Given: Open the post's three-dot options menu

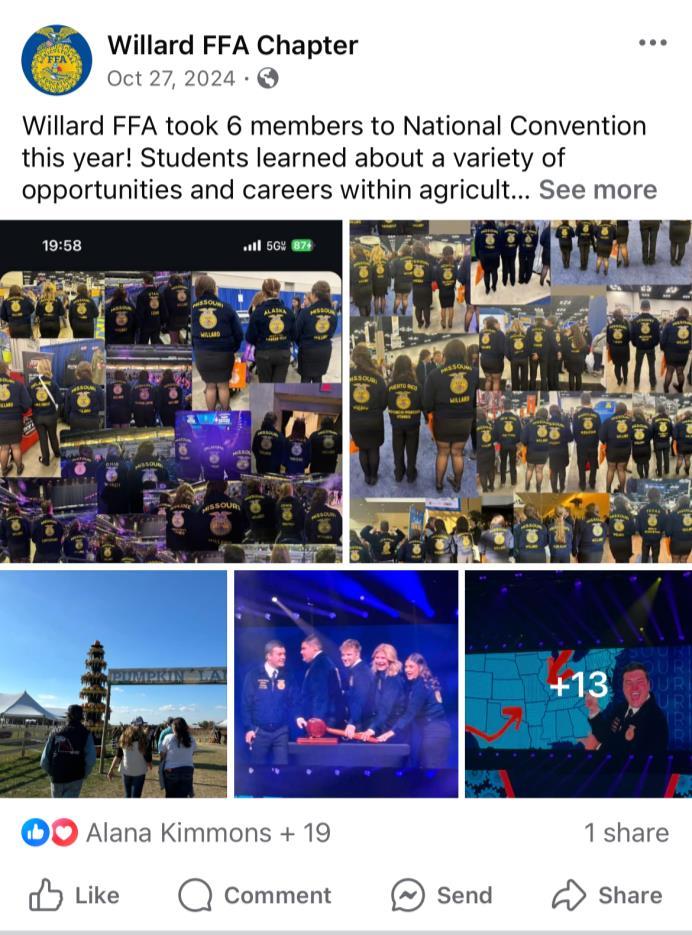Looking at the screenshot, I should (651, 43).
